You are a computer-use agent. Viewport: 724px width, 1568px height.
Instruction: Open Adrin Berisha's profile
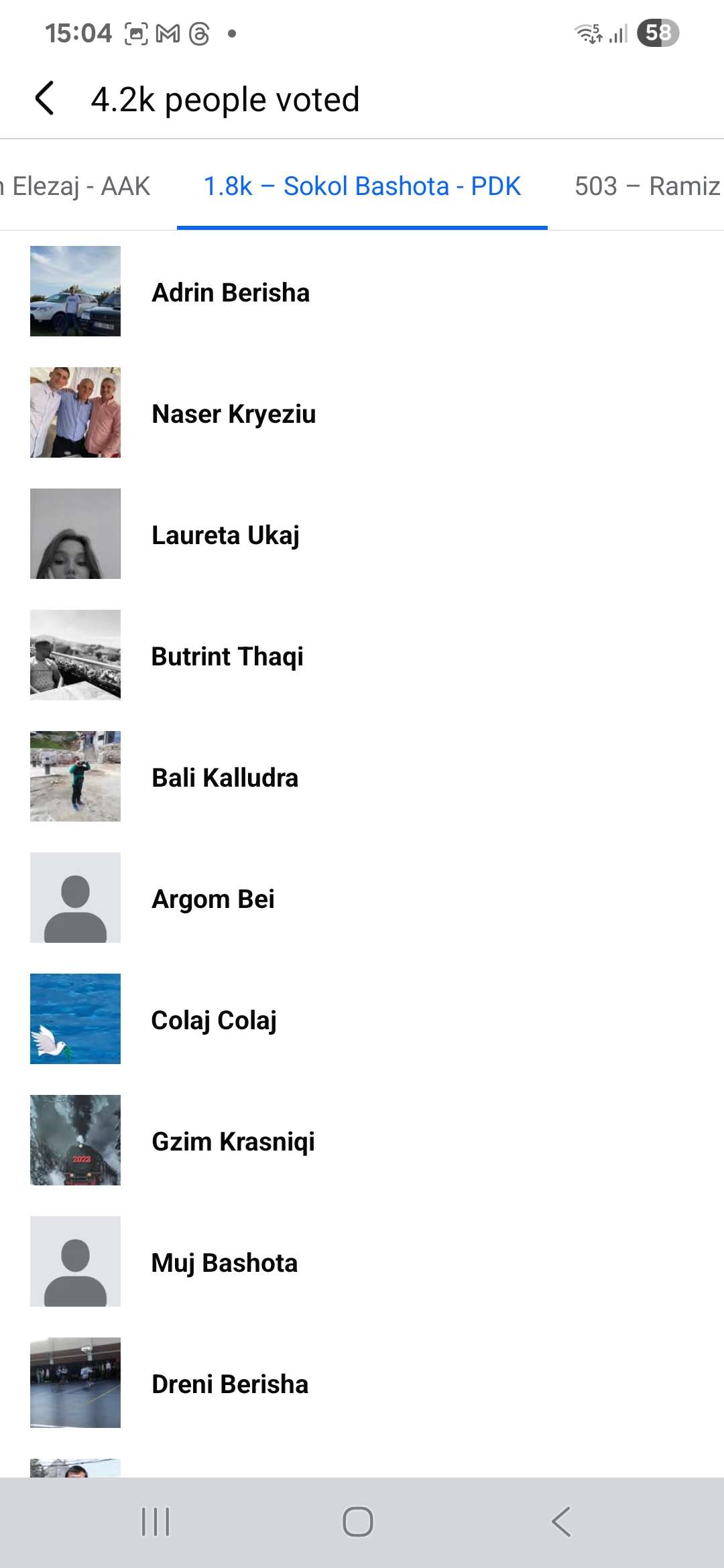pos(230,292)
